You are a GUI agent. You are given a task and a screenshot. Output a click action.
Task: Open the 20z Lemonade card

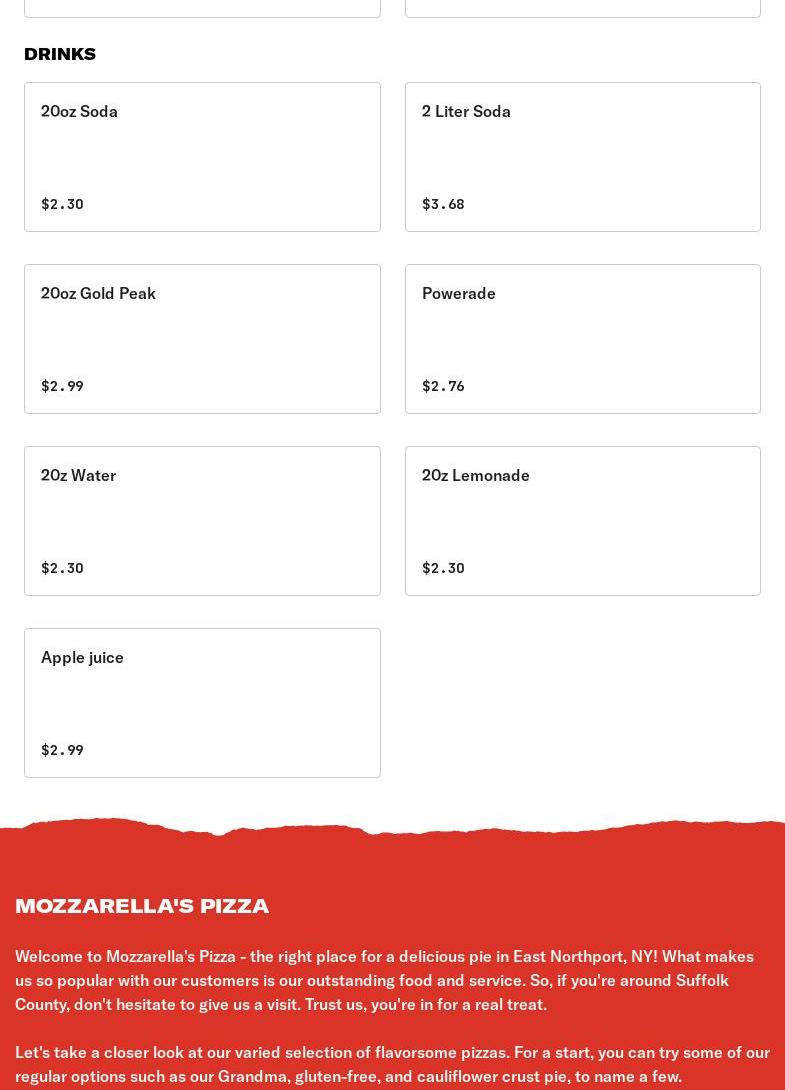582,521
